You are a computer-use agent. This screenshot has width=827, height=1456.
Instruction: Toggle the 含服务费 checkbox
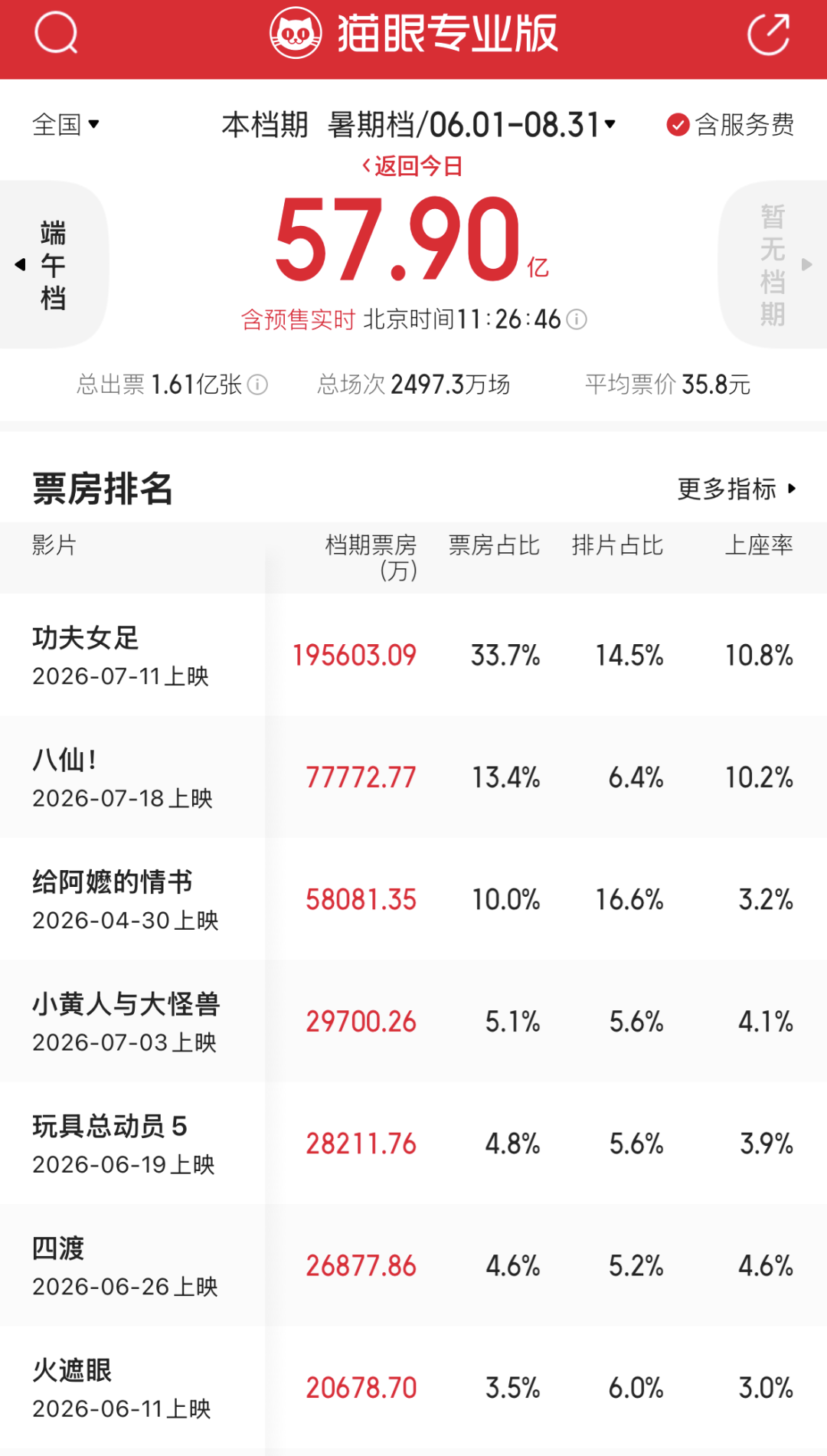point(730,124)
